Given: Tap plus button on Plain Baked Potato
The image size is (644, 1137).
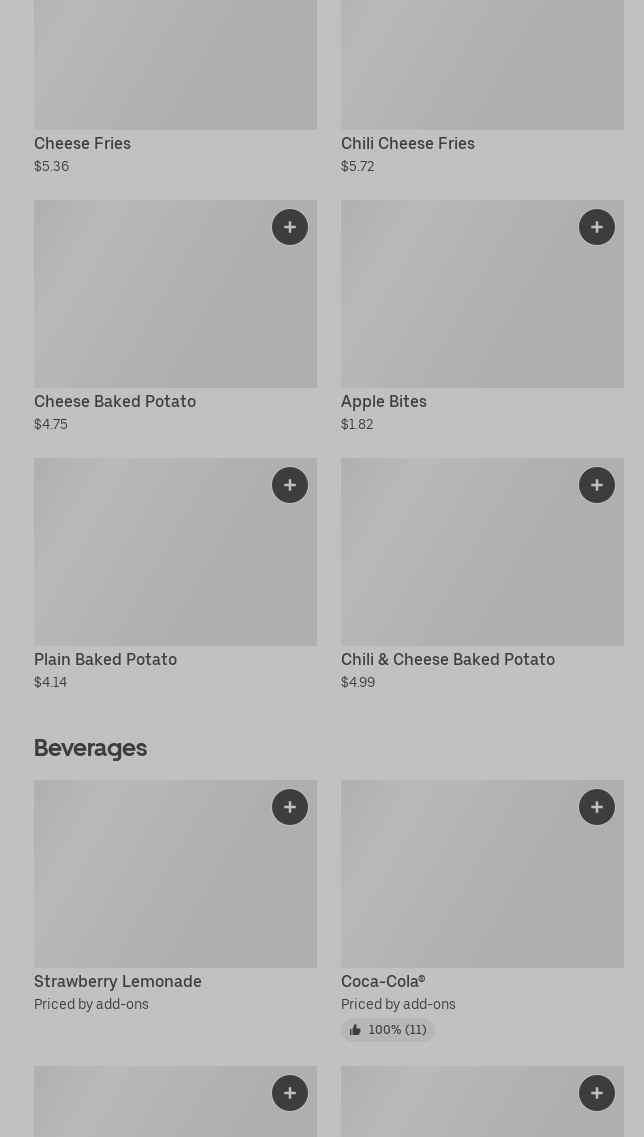Looking at the screenshot, I should click(290, 485).
